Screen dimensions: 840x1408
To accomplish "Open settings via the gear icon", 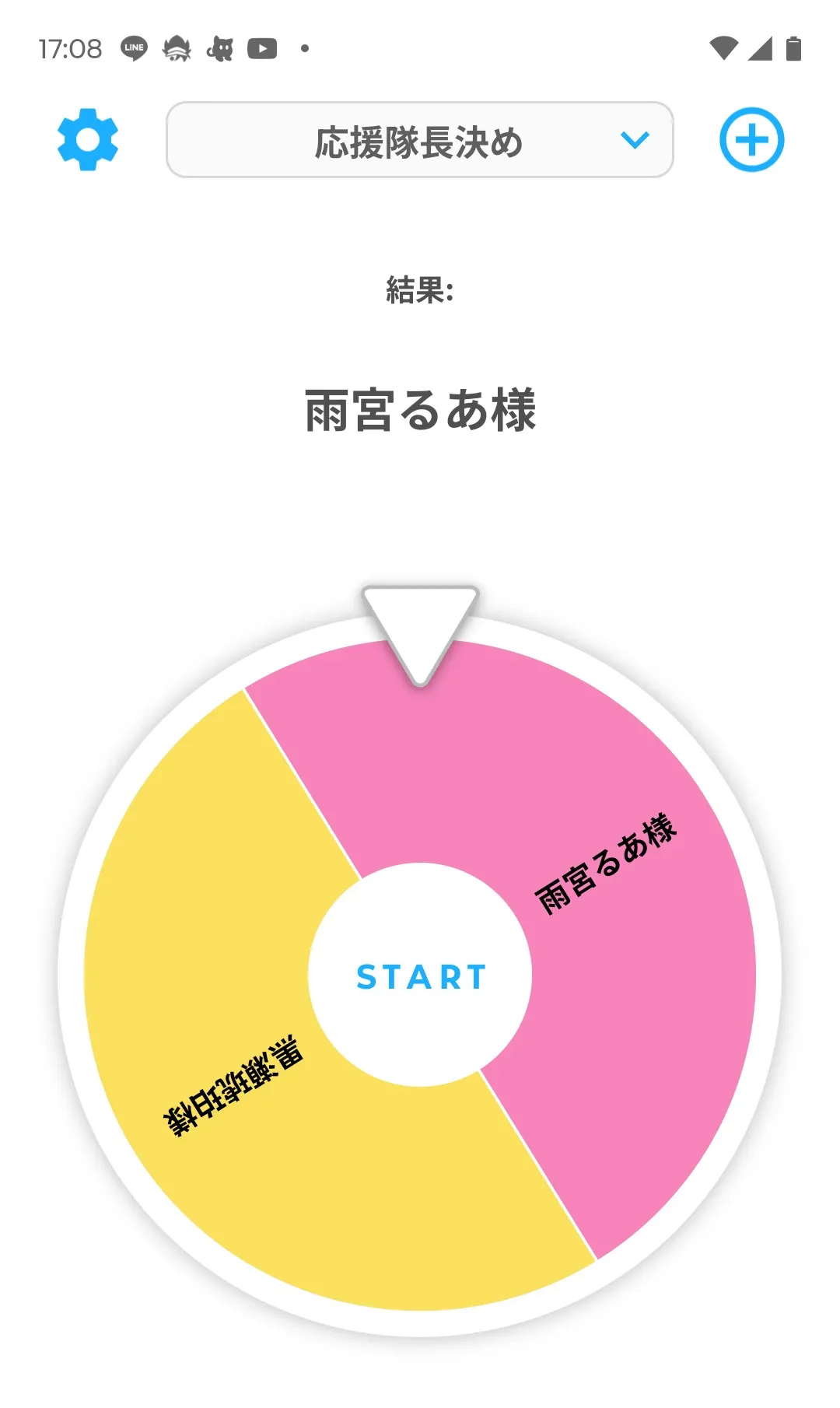I will [88, 140].
